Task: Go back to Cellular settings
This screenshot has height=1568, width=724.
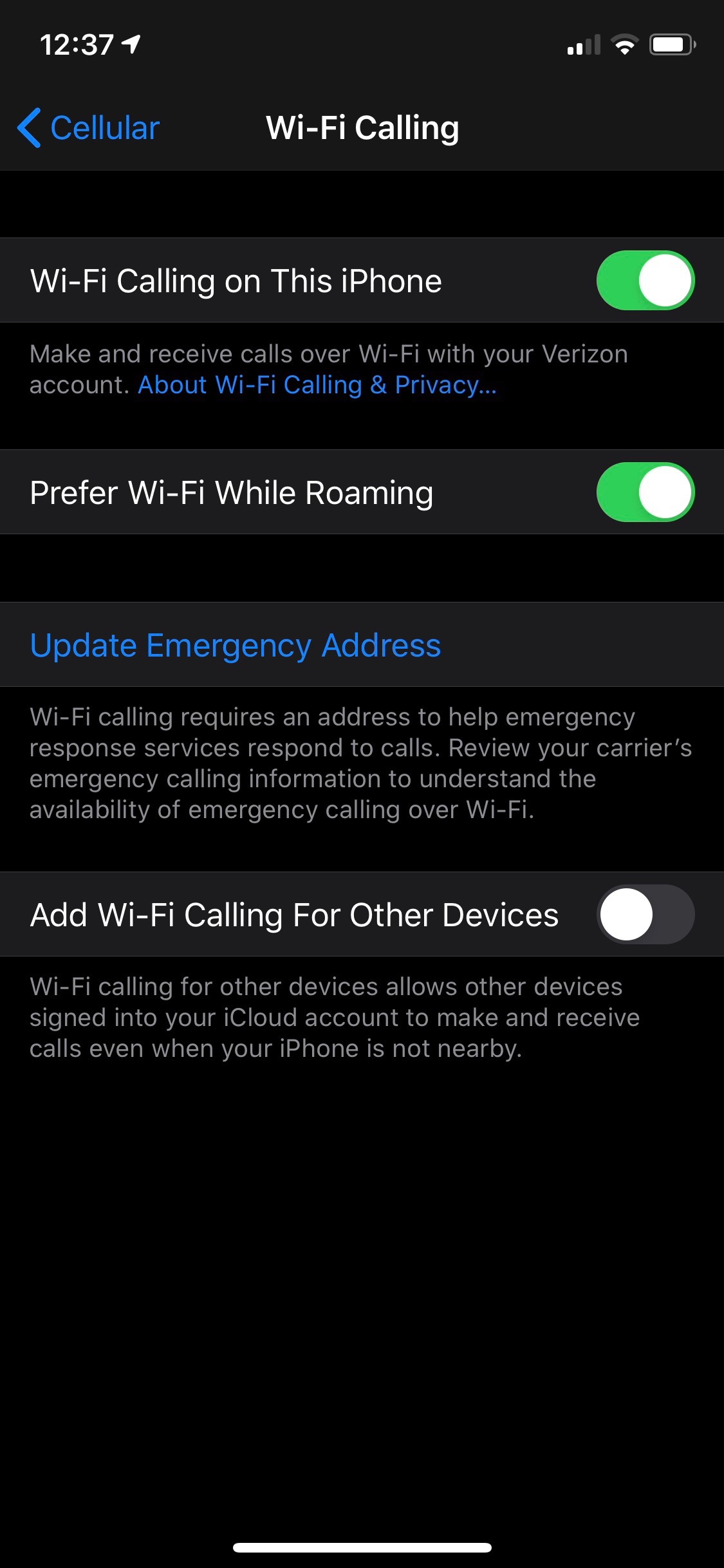Action: point(89,127)
